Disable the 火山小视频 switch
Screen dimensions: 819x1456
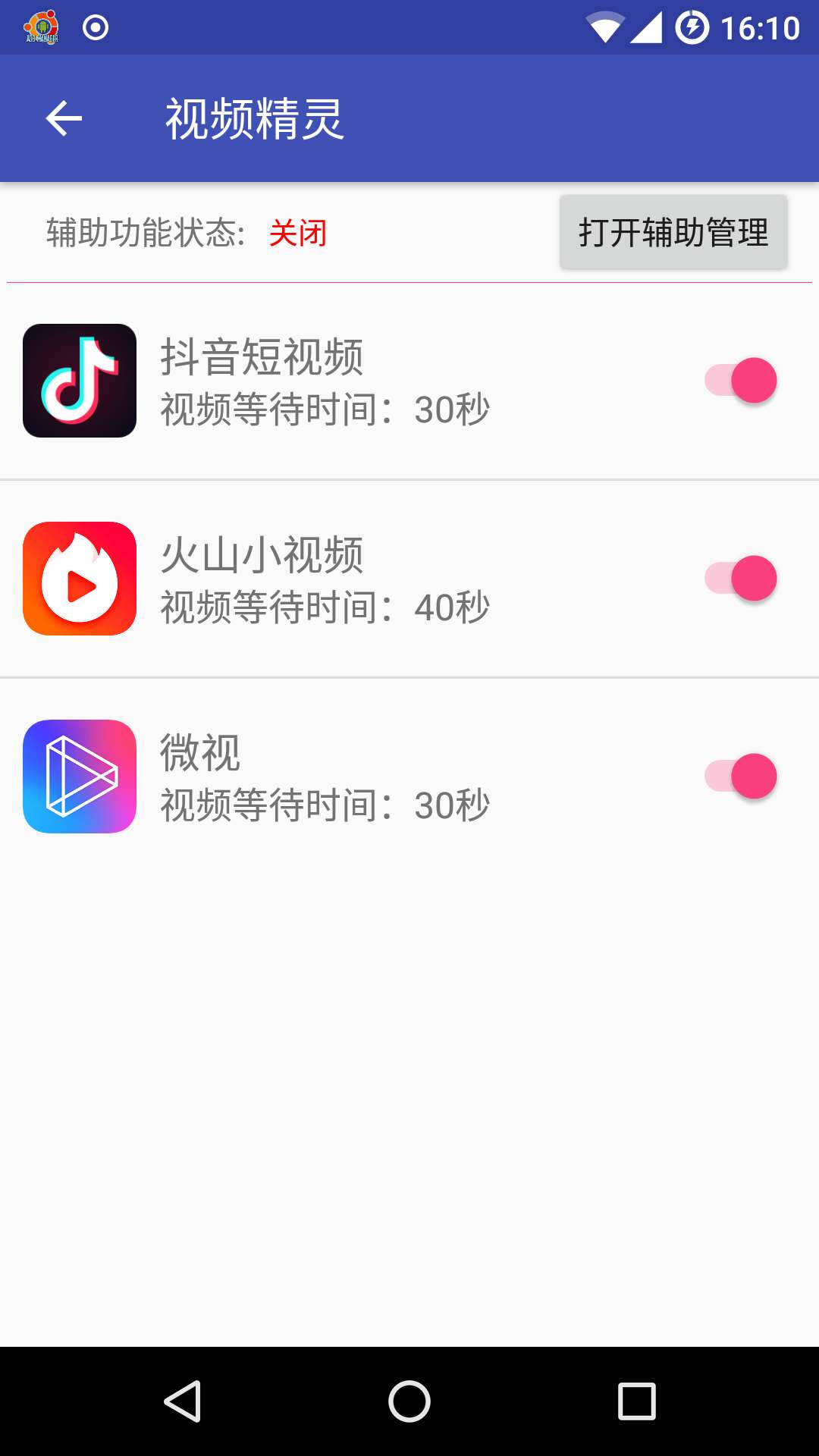[741, 579]
